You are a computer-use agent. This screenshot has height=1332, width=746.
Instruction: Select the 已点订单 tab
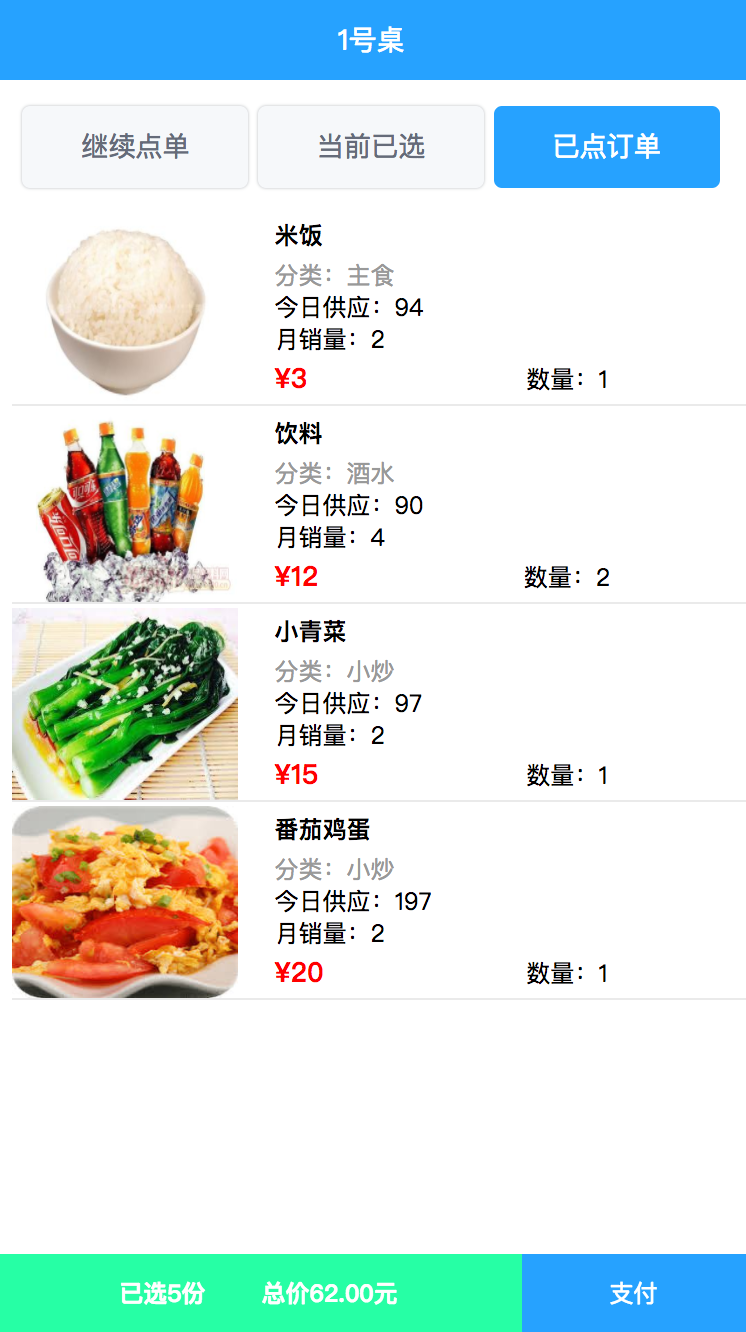[x=607, y=147]
